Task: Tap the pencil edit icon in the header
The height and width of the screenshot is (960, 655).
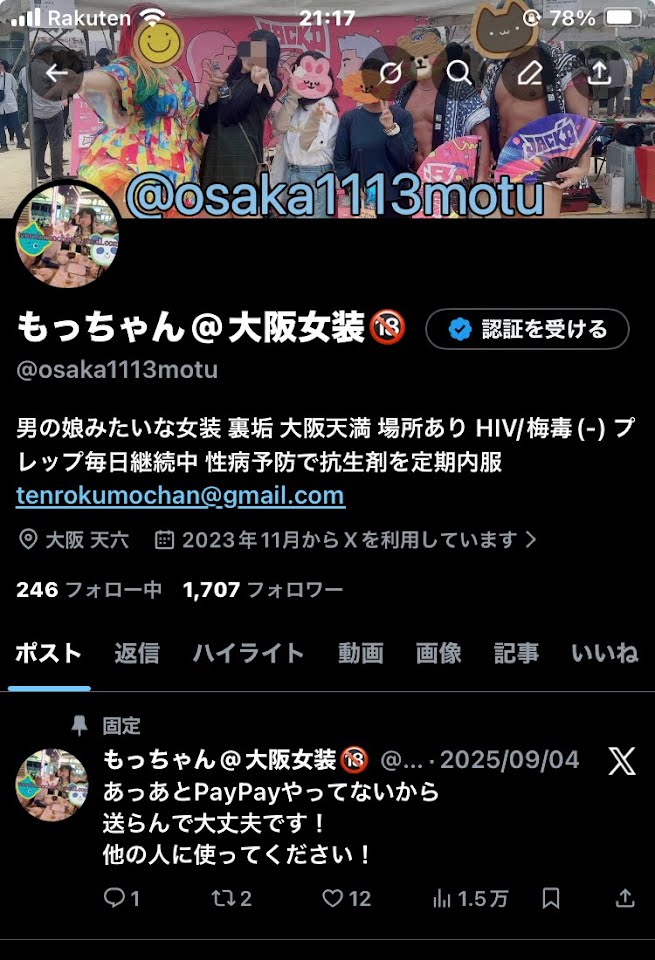Action: 529,73
